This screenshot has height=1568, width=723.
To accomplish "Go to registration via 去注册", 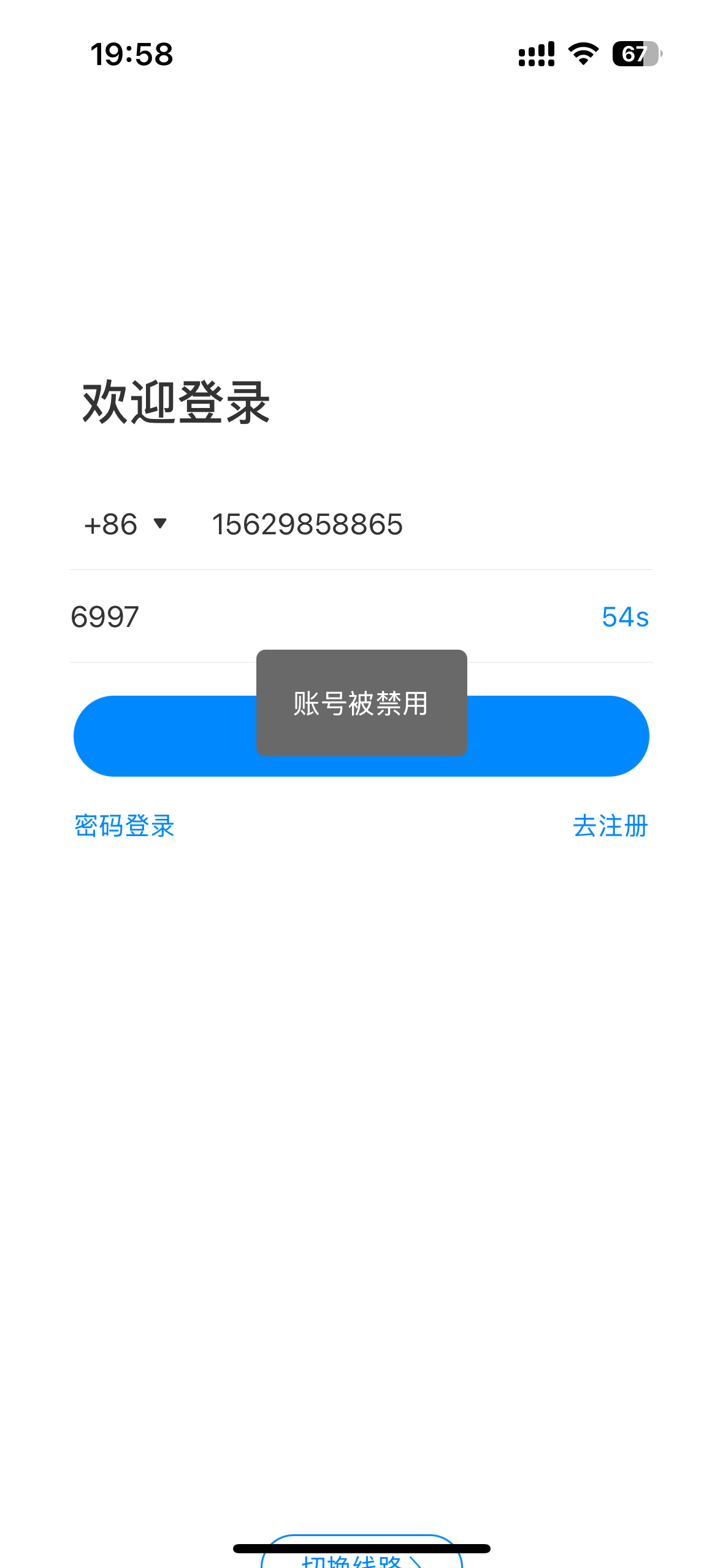I will coord(611,826).
